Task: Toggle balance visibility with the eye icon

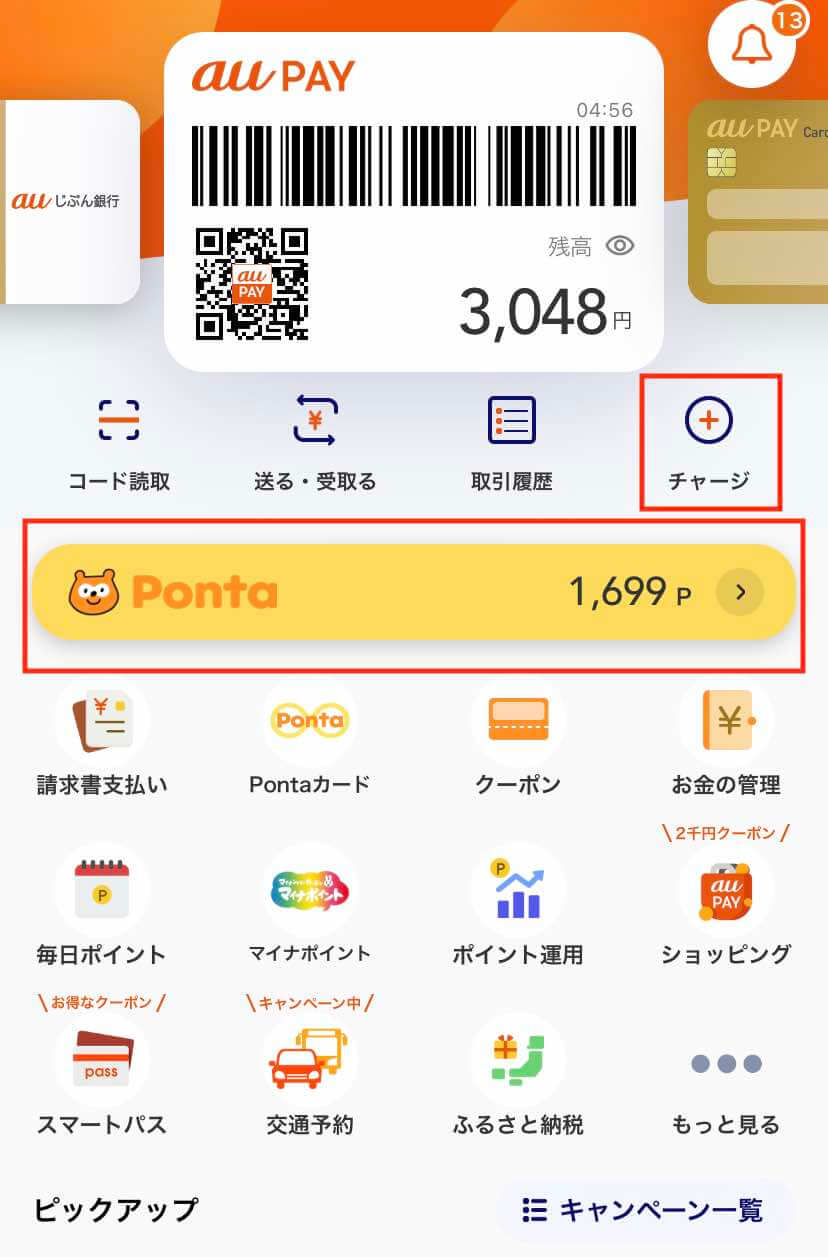Action: point(621,245)
